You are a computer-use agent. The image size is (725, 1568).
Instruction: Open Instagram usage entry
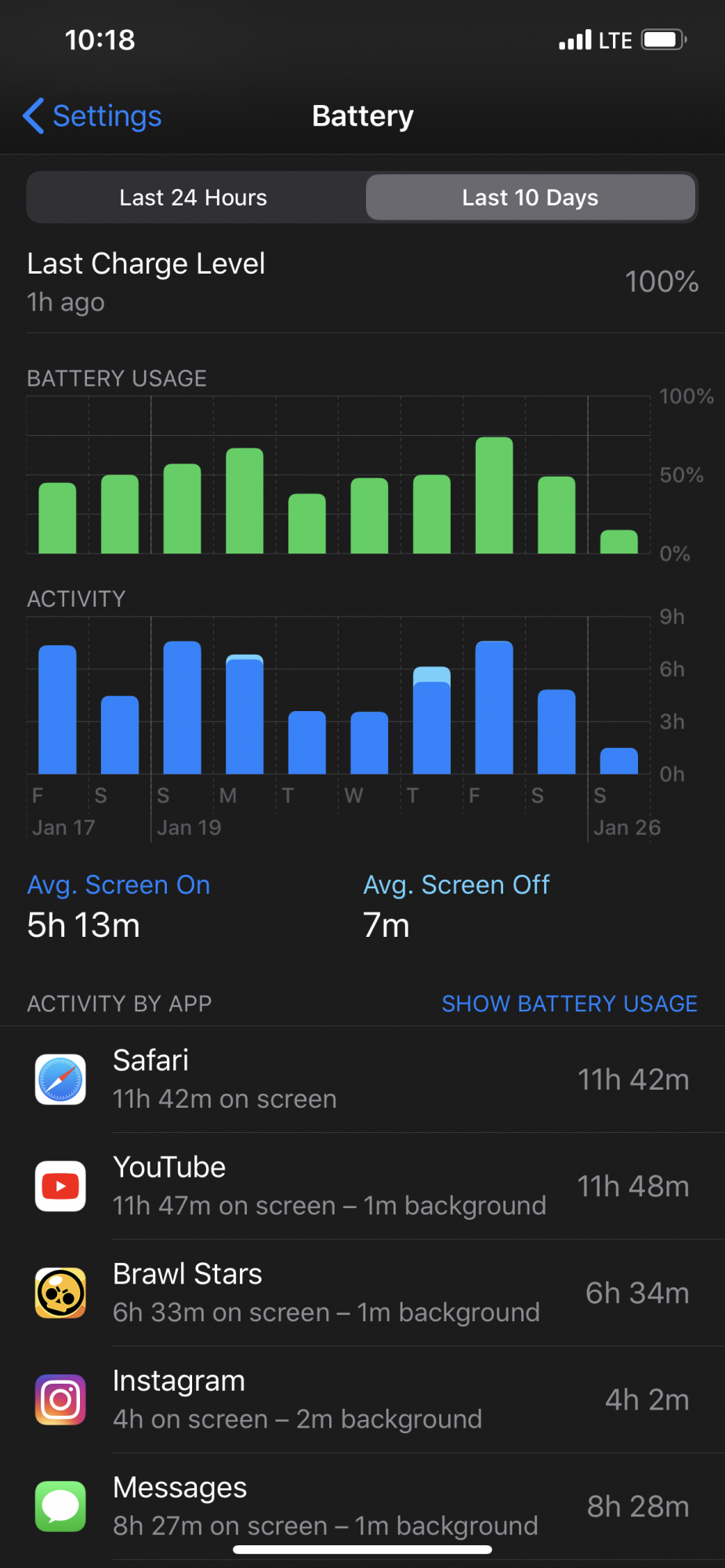coord(362,1399)
